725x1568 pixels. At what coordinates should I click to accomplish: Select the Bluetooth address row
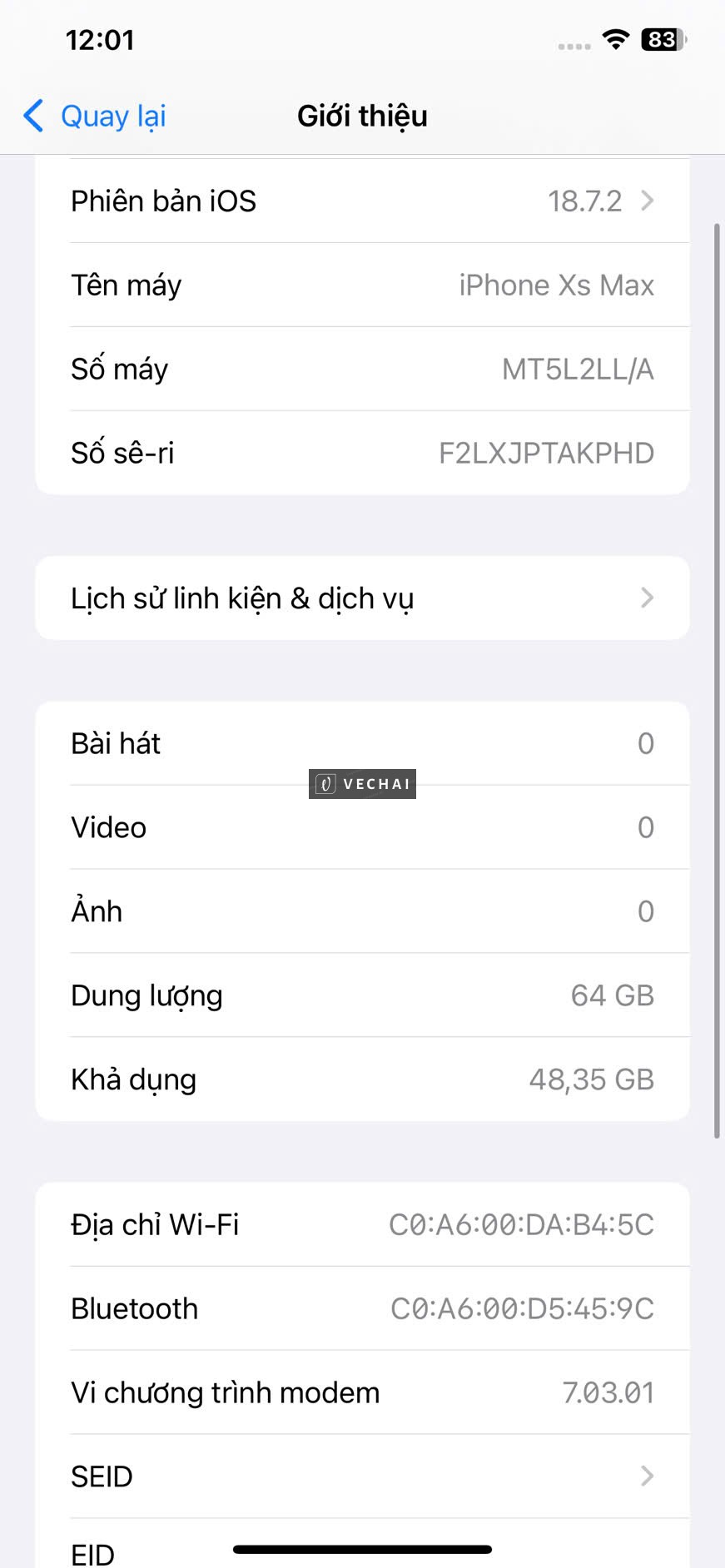362,1308
